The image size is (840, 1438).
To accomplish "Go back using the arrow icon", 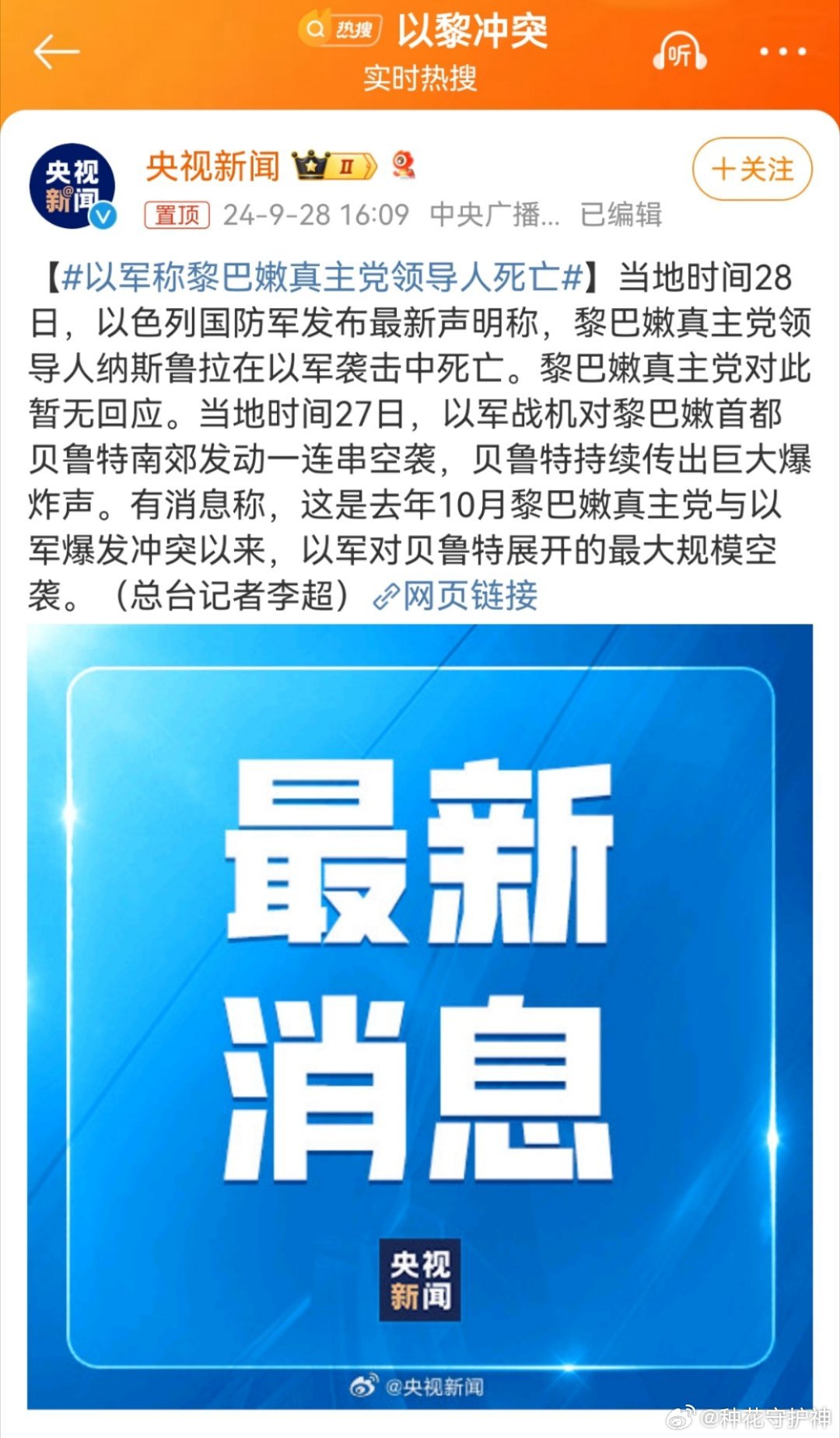I will point(57,52).
